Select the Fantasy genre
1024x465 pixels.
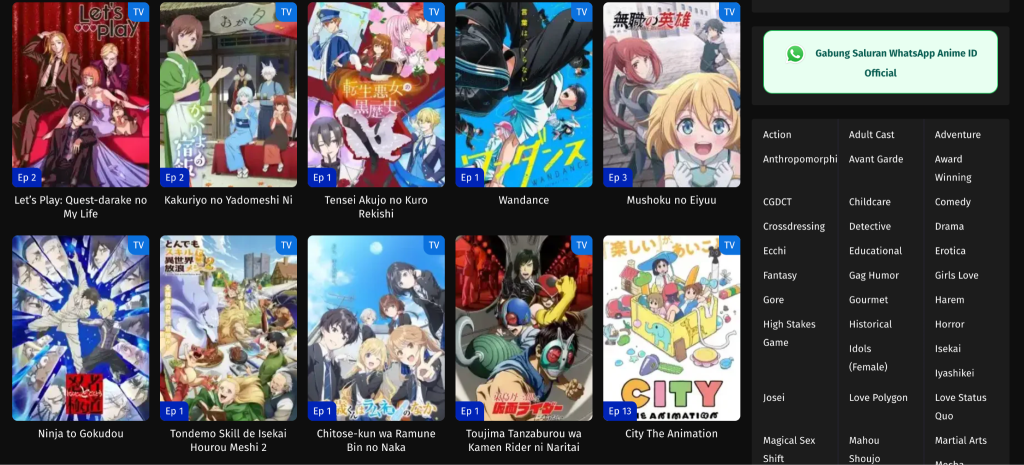point(780,275)
